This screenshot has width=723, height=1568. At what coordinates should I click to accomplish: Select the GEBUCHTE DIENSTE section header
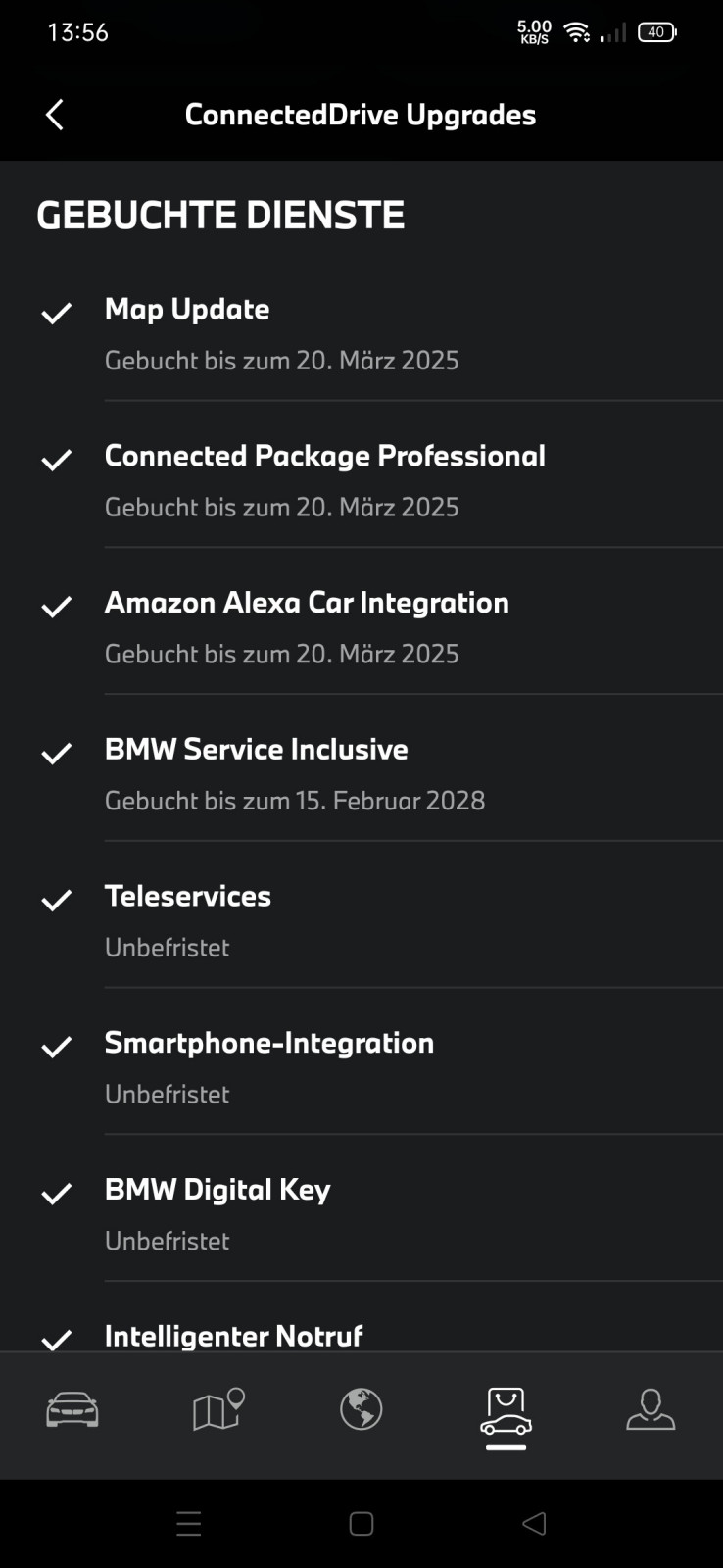pyautogui.click(x=221, y=214)
